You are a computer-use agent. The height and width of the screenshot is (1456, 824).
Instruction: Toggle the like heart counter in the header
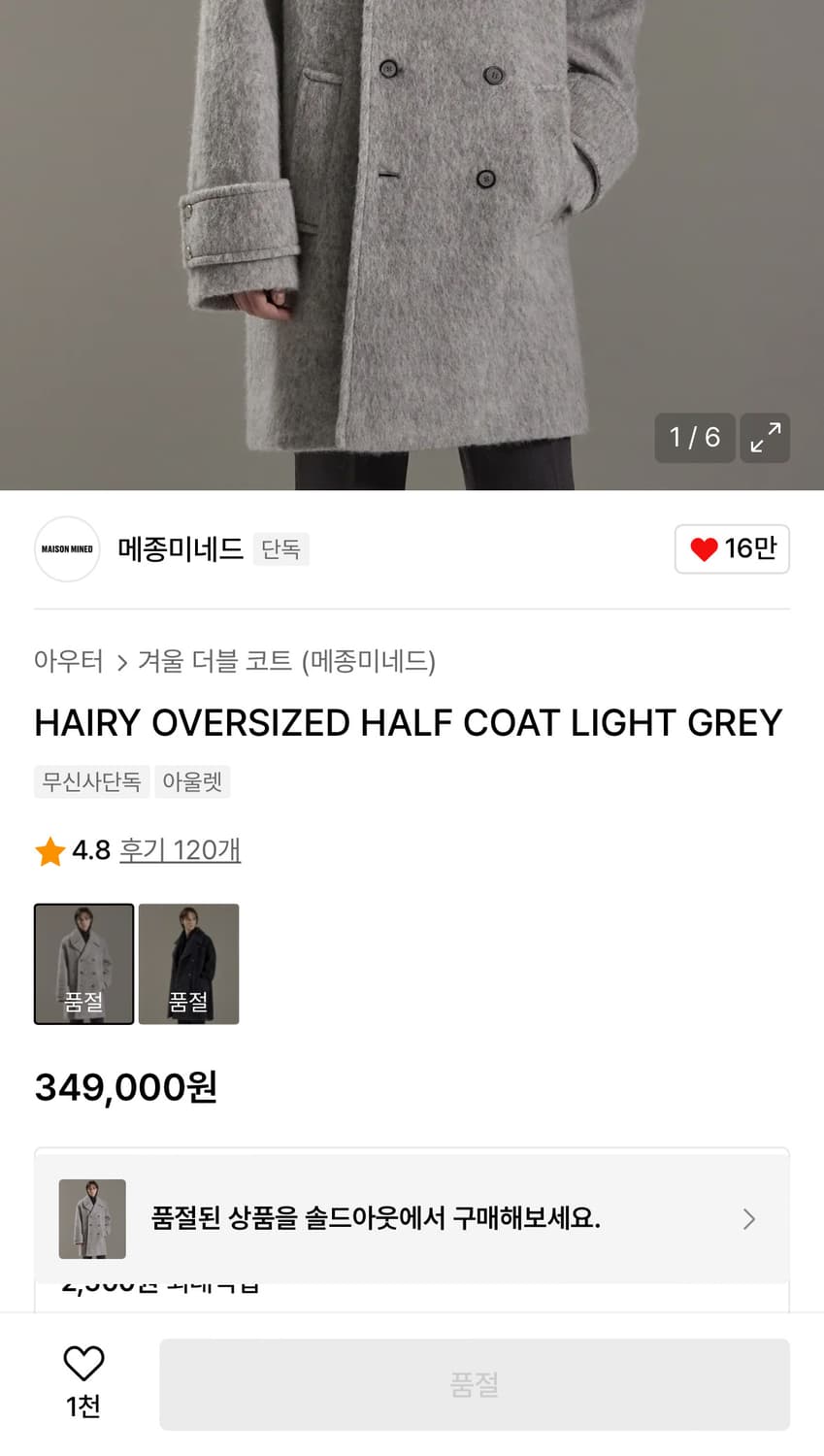(x=732, y=548)
